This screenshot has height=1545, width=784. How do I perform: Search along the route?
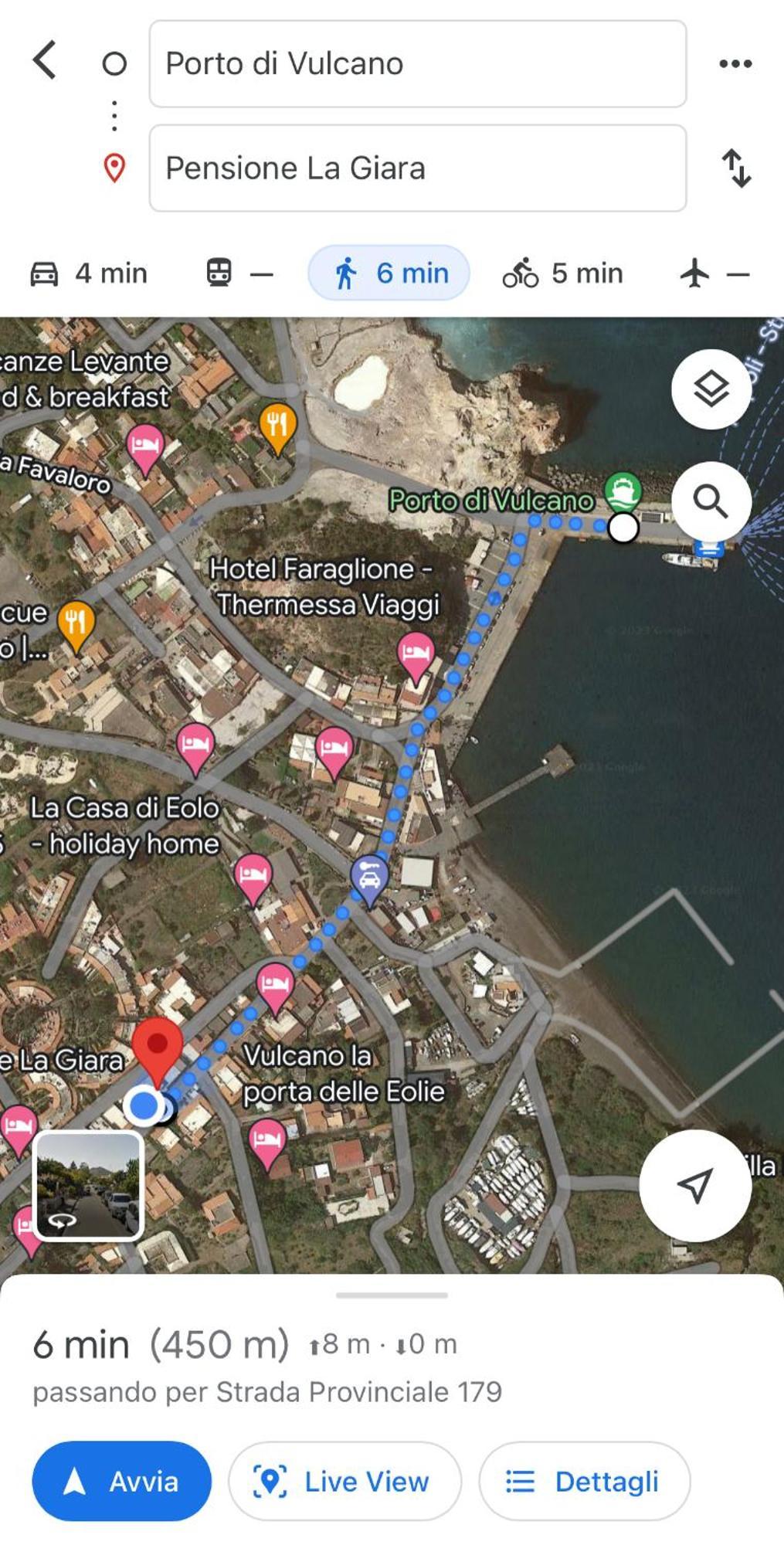coord(711,502)
